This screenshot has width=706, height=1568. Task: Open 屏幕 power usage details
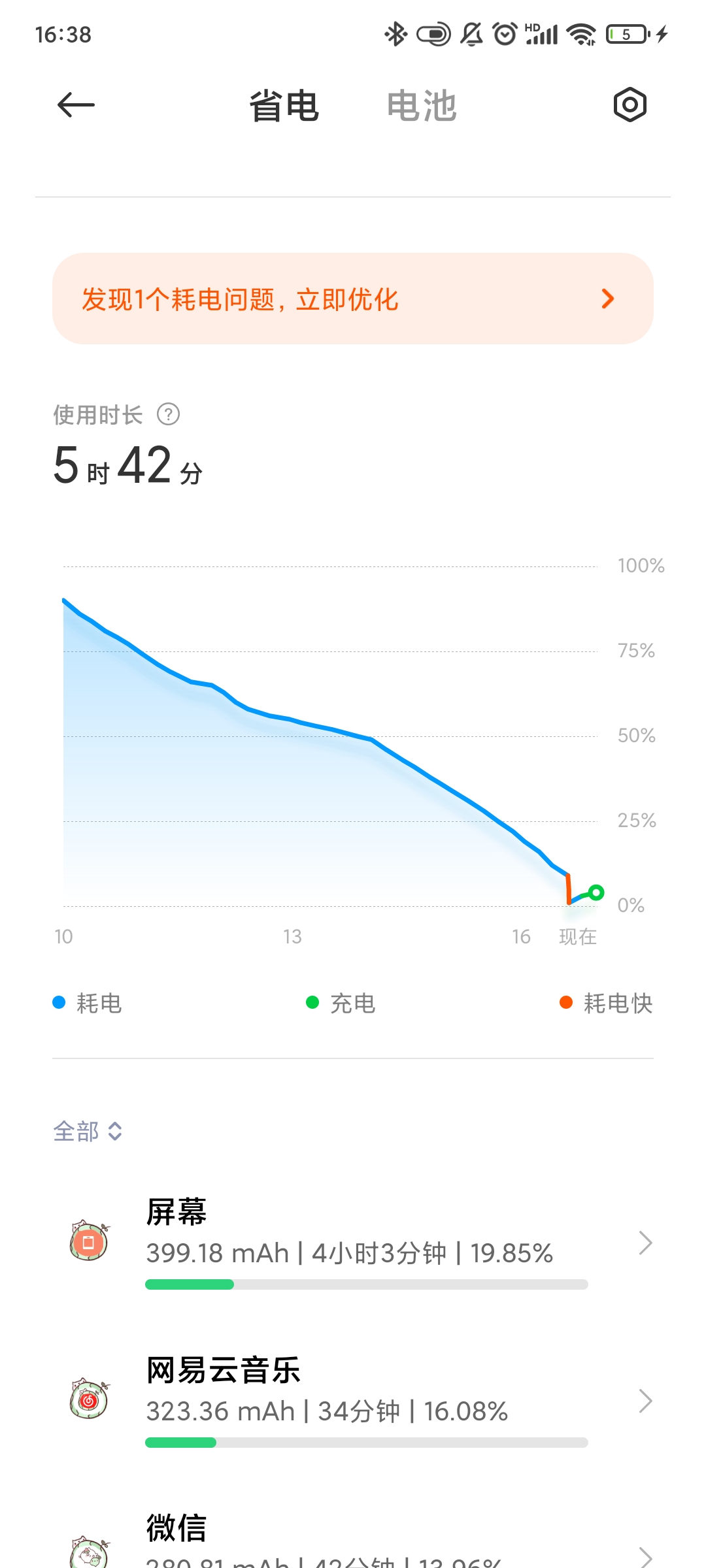(353, 1243)
